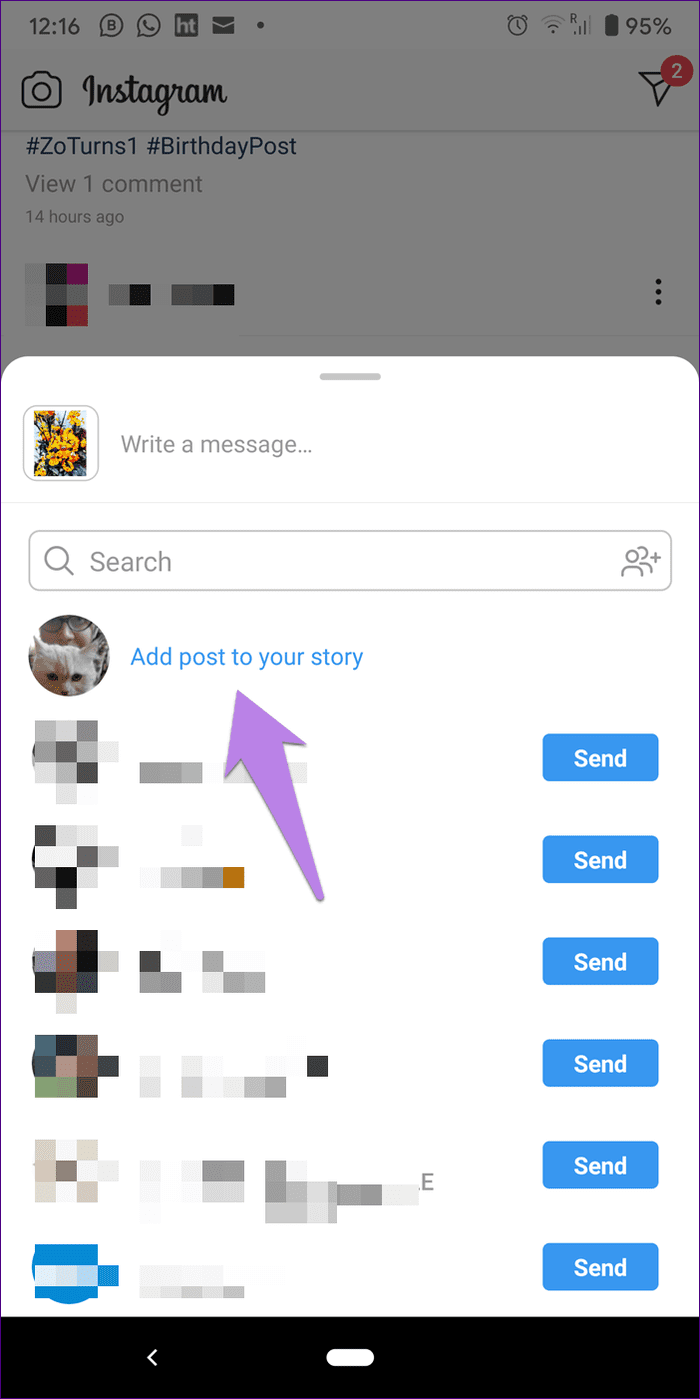Open the Search box for recipients
The image size is (700, 1399).
click(x=349, y=561)
